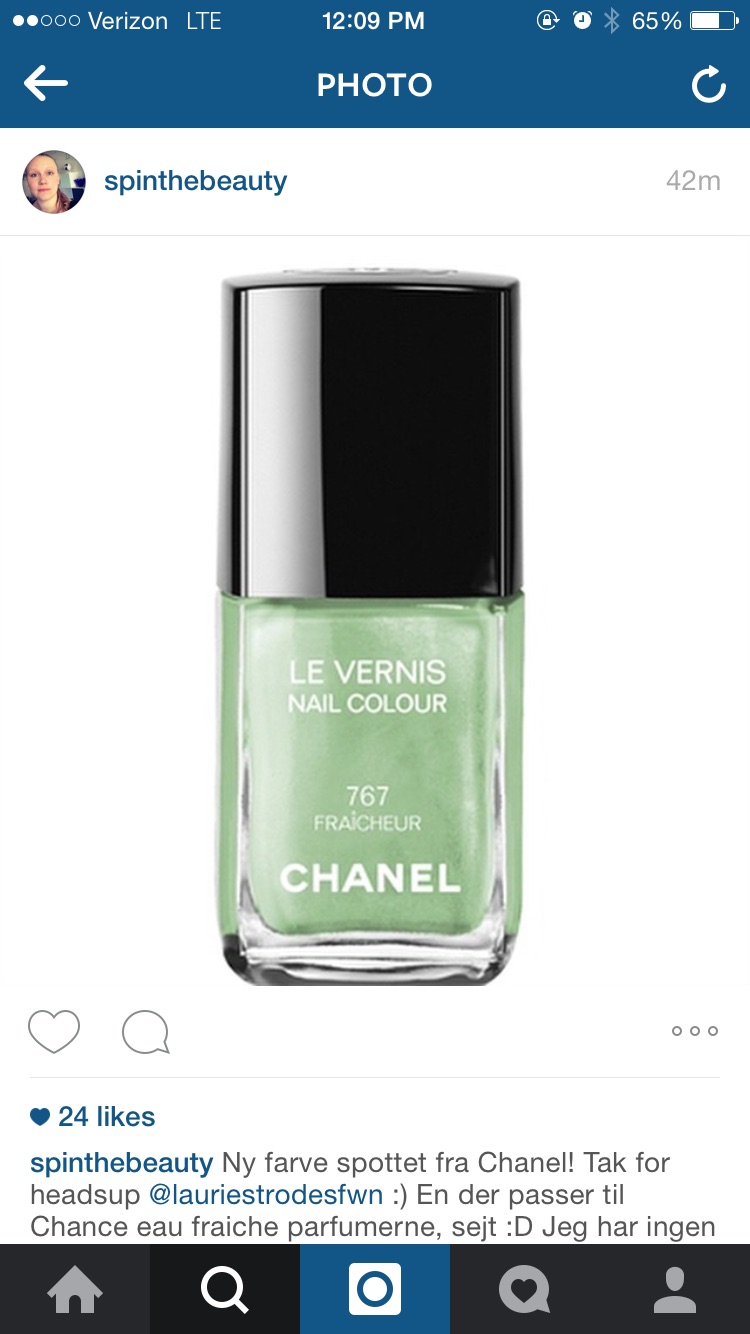750x1334 pixels.
Task: Refresh the photo page
Action: [708, 86]
